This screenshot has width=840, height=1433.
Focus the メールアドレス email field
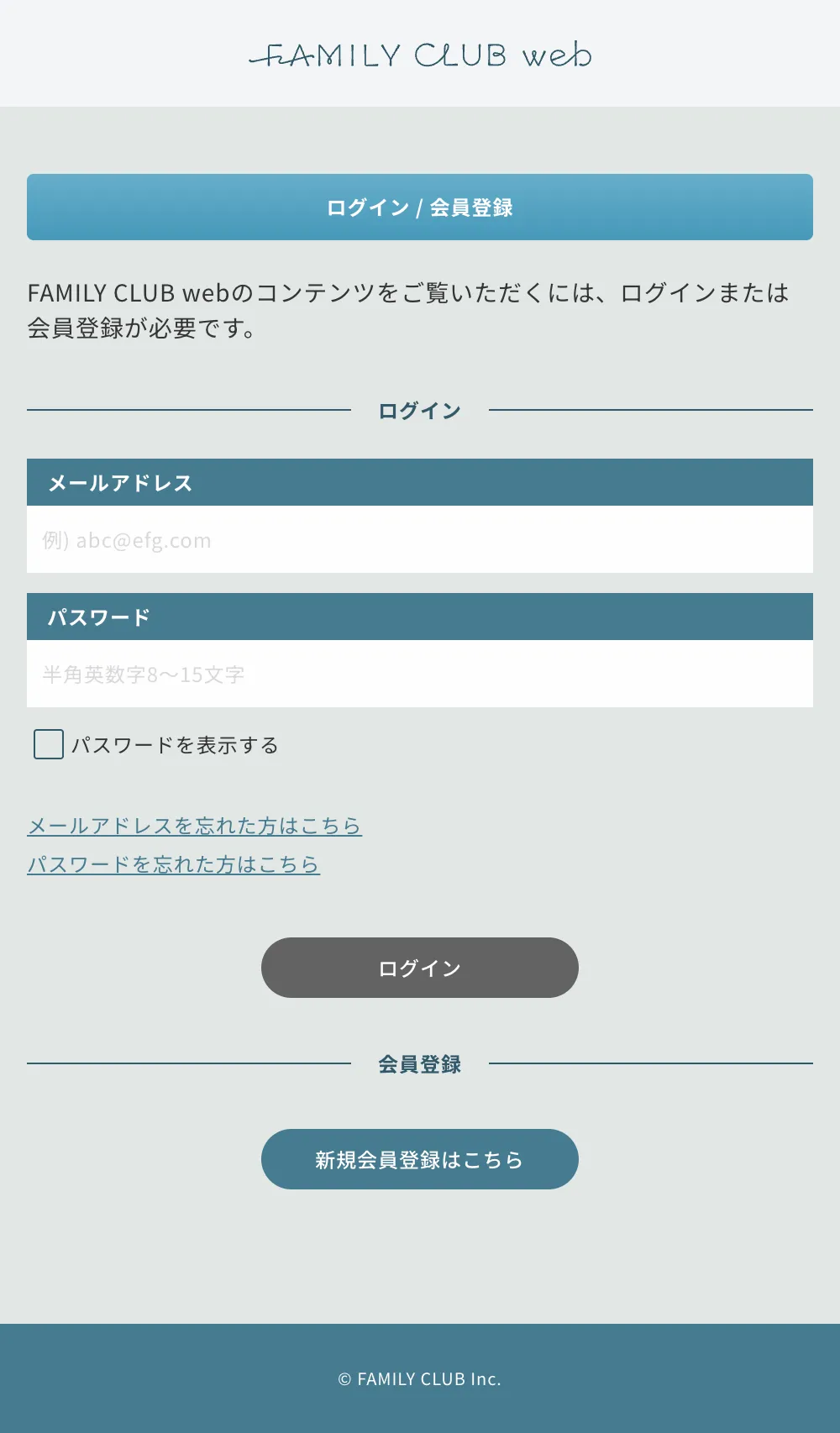[420, 540]
